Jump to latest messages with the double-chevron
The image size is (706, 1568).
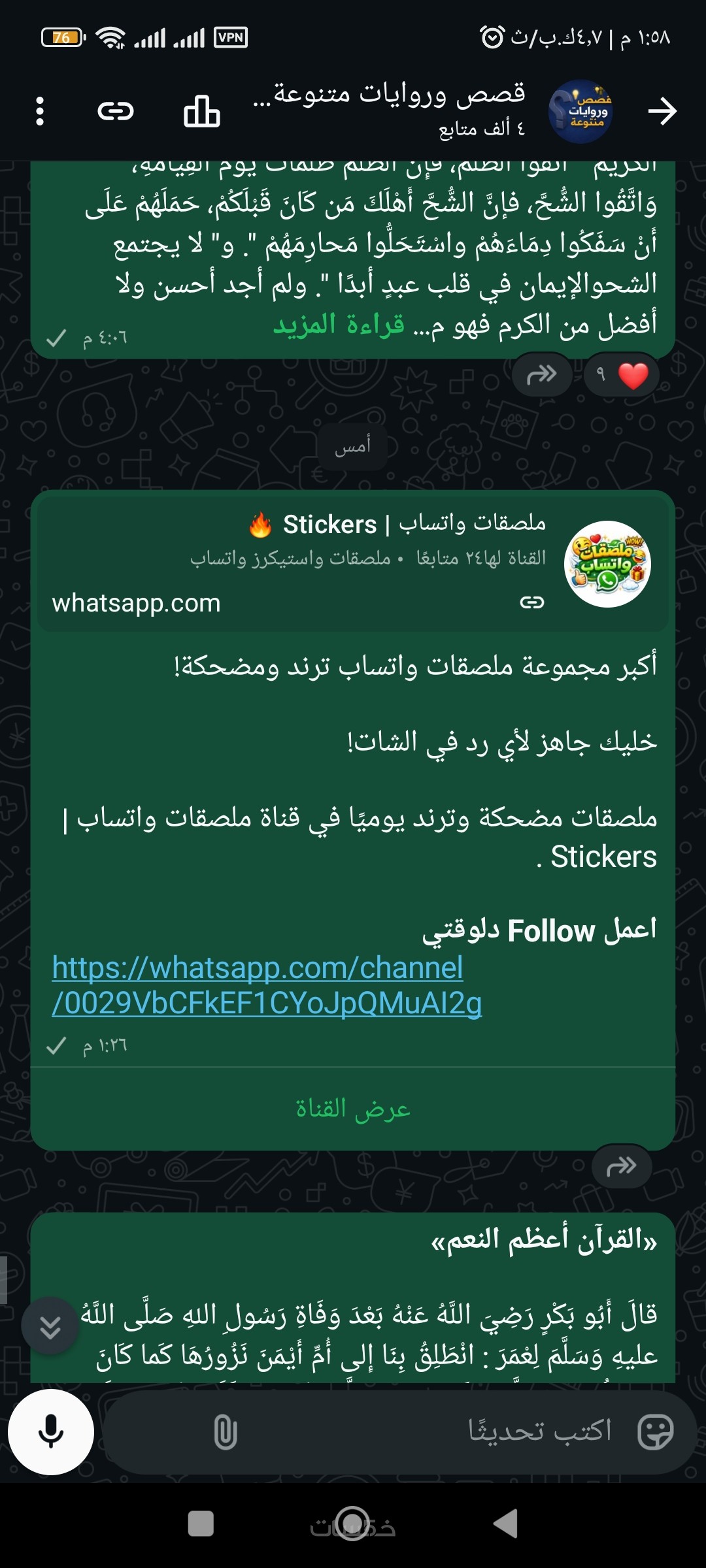click(x=50, y=1326)
